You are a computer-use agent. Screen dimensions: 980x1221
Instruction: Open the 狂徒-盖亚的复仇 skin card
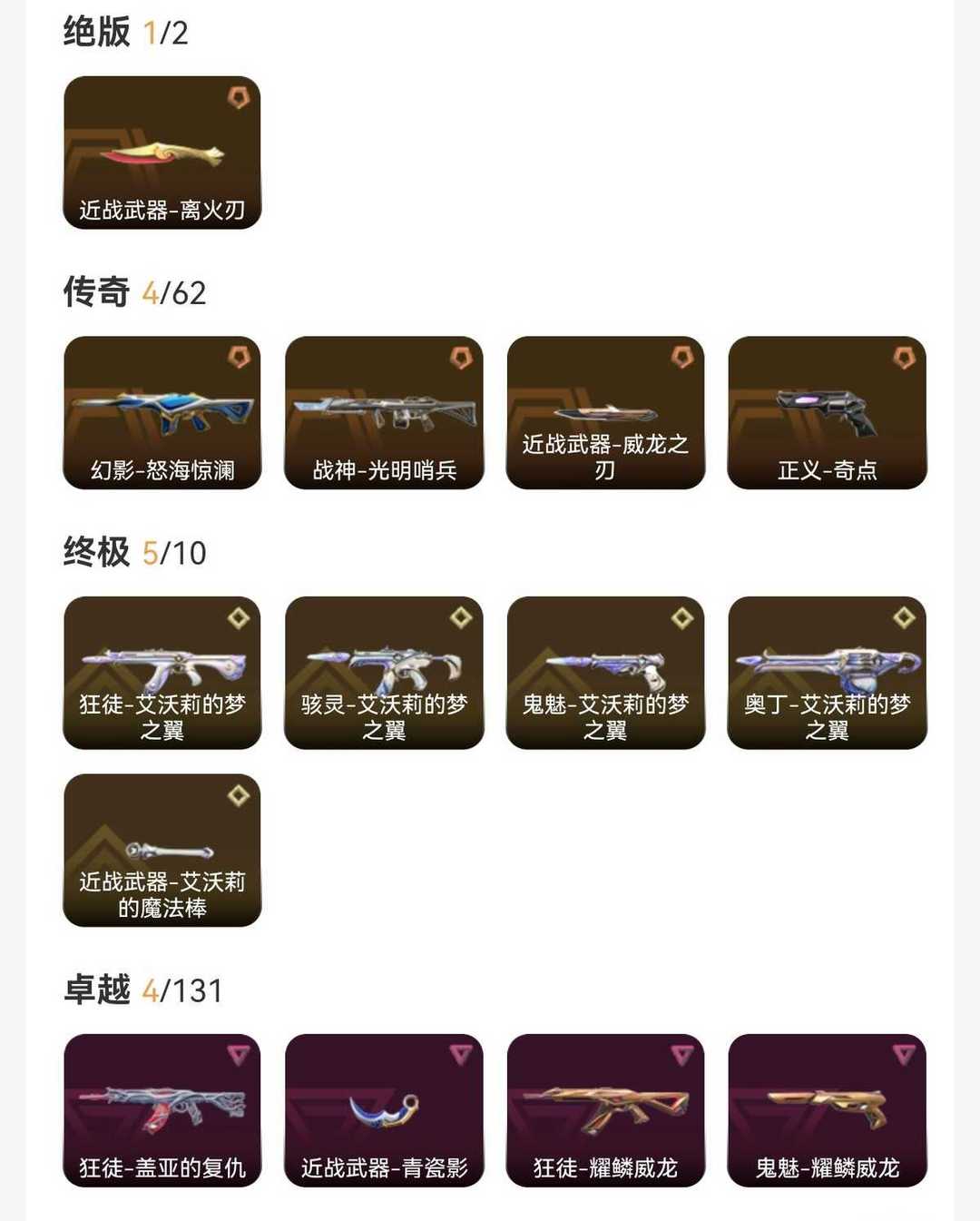[162, 1110]
